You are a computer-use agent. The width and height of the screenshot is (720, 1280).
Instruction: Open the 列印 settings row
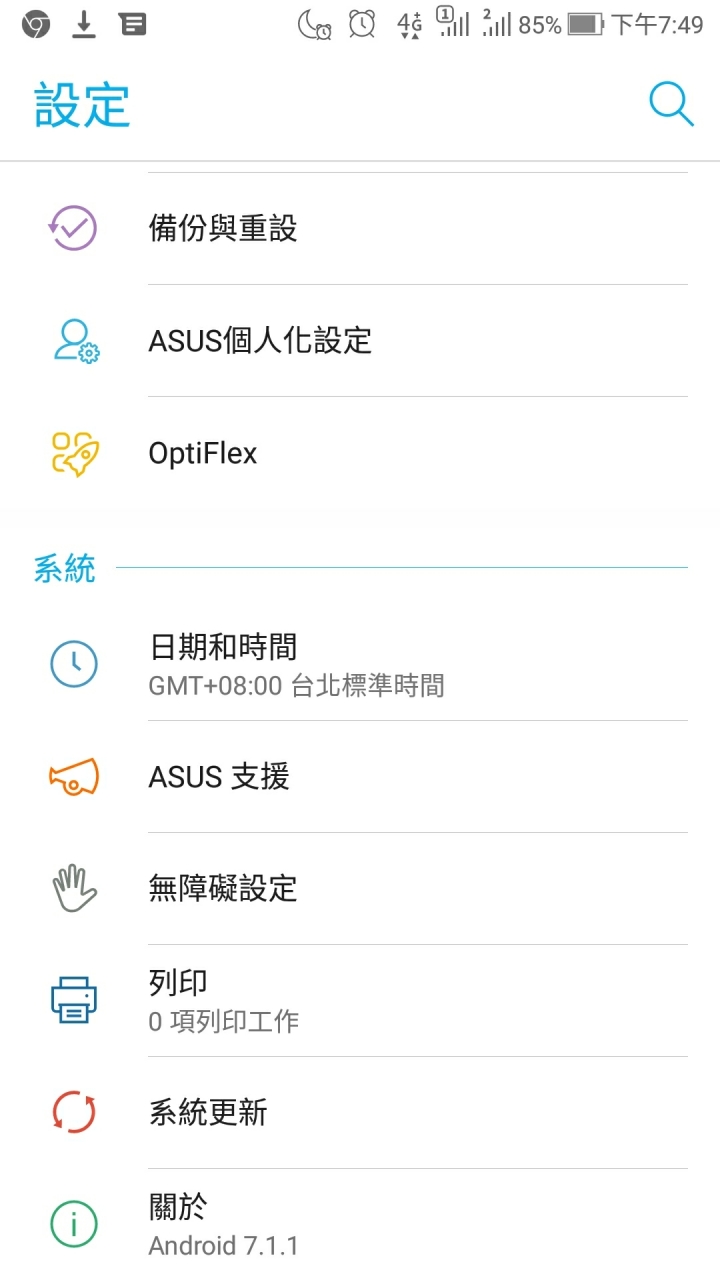point(360,1001)
